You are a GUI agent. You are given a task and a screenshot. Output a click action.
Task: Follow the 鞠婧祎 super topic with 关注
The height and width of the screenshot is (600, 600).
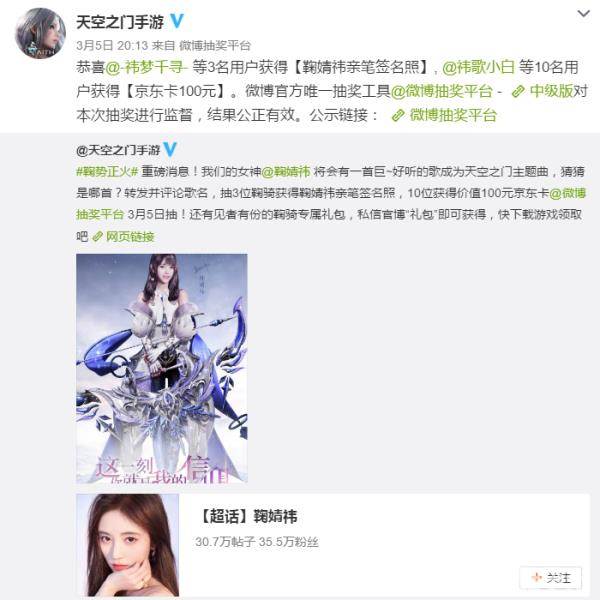pyautogui.click(x=550, y=577)
